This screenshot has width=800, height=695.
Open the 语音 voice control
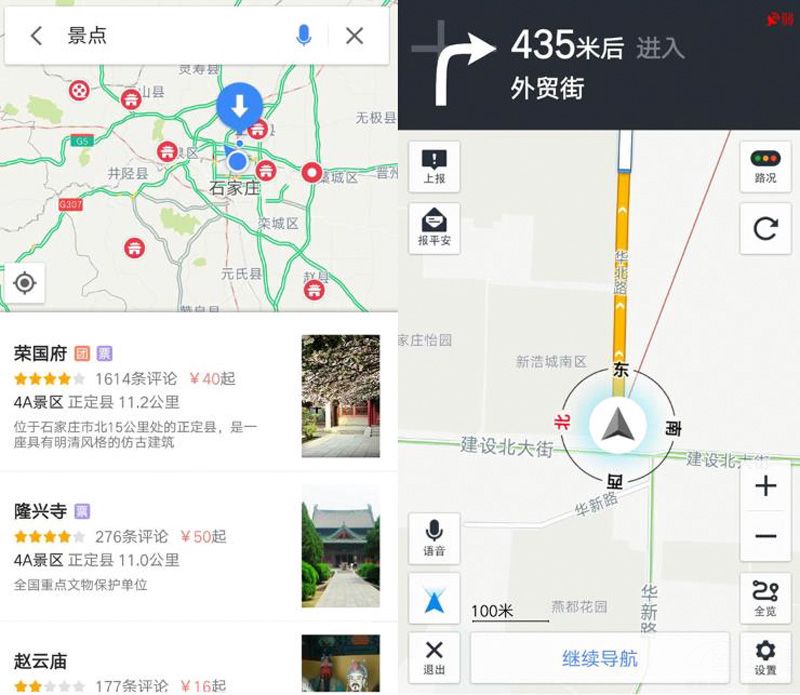point(435,538)
